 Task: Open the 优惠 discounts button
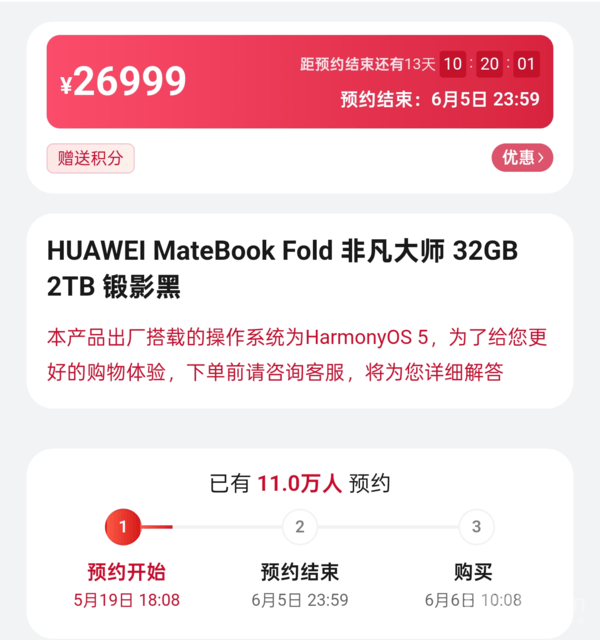[x=522, y=158]
